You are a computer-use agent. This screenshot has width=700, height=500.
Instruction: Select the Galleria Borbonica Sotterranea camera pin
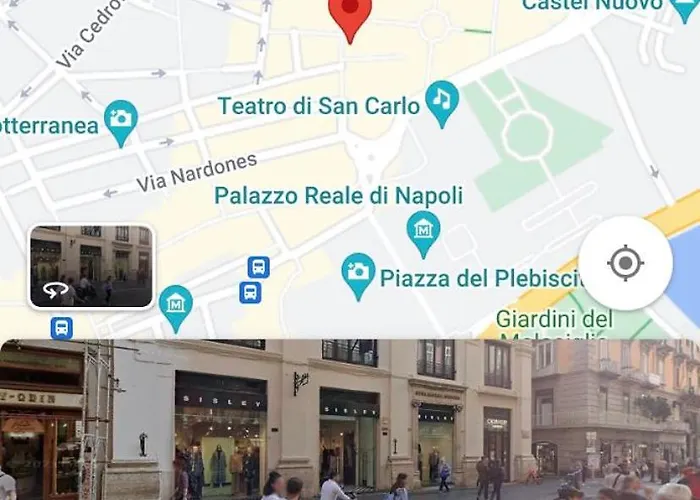121,121
